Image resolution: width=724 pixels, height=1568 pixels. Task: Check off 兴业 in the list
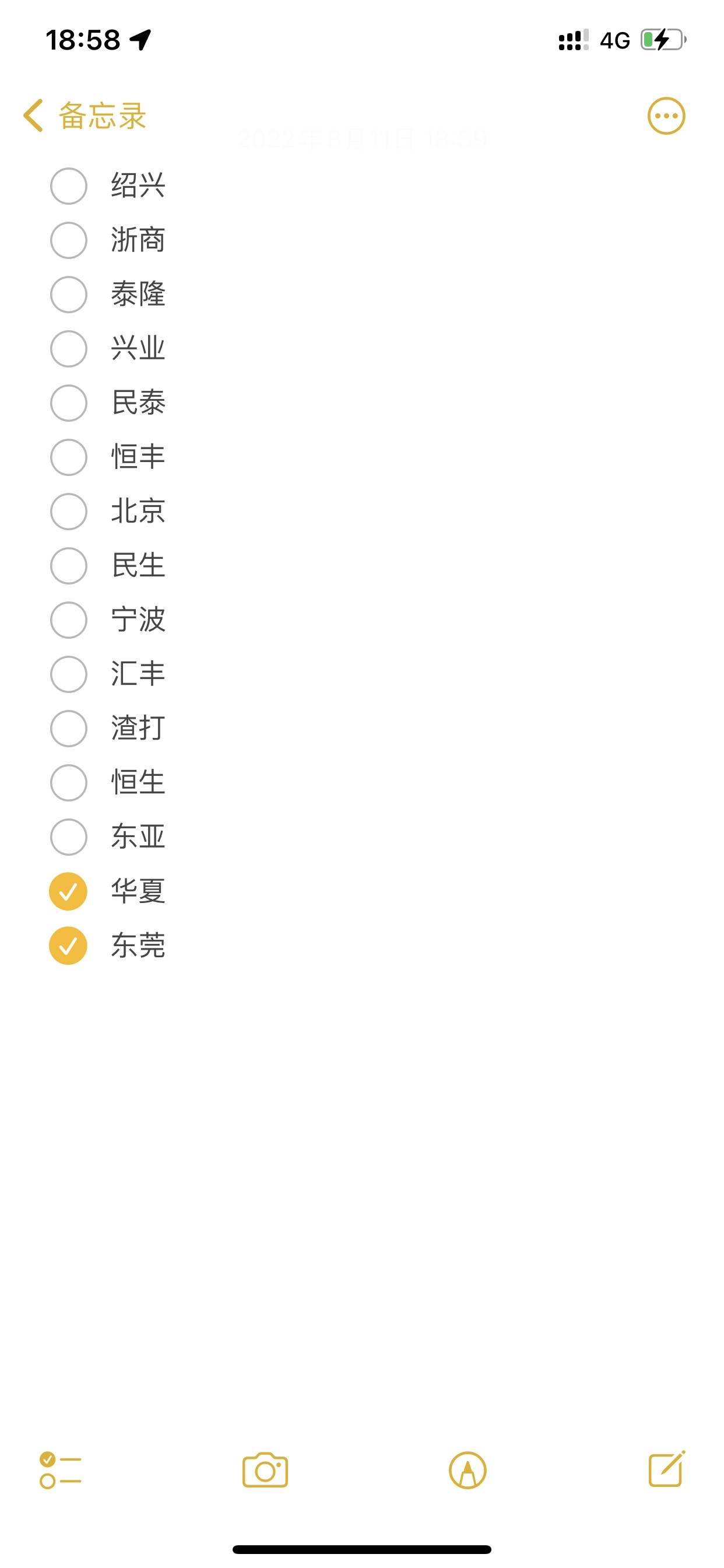click(68, 348)
